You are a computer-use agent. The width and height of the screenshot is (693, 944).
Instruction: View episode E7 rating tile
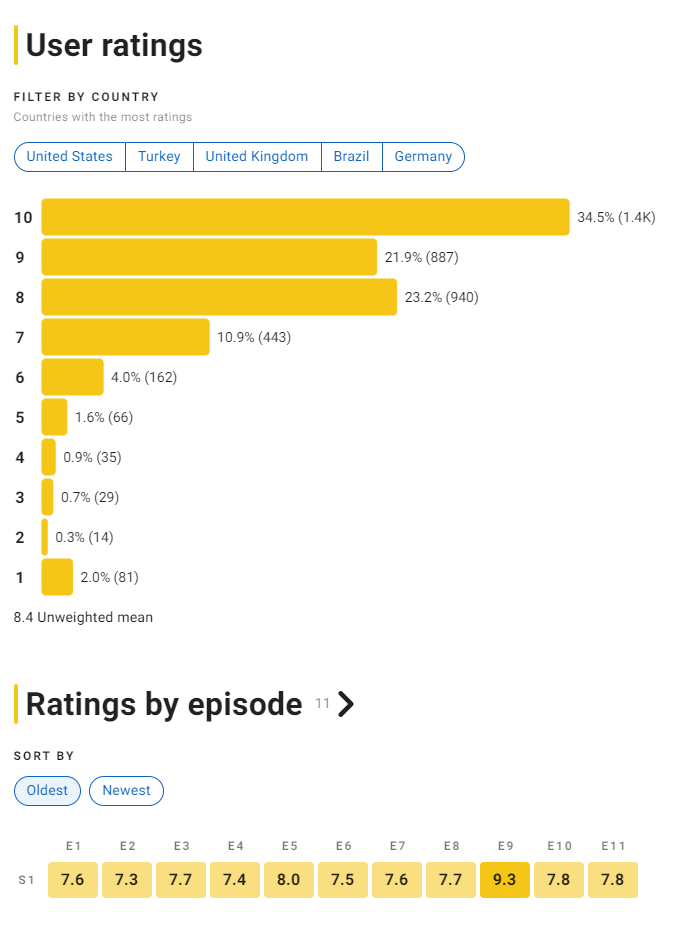click(397, 880)
